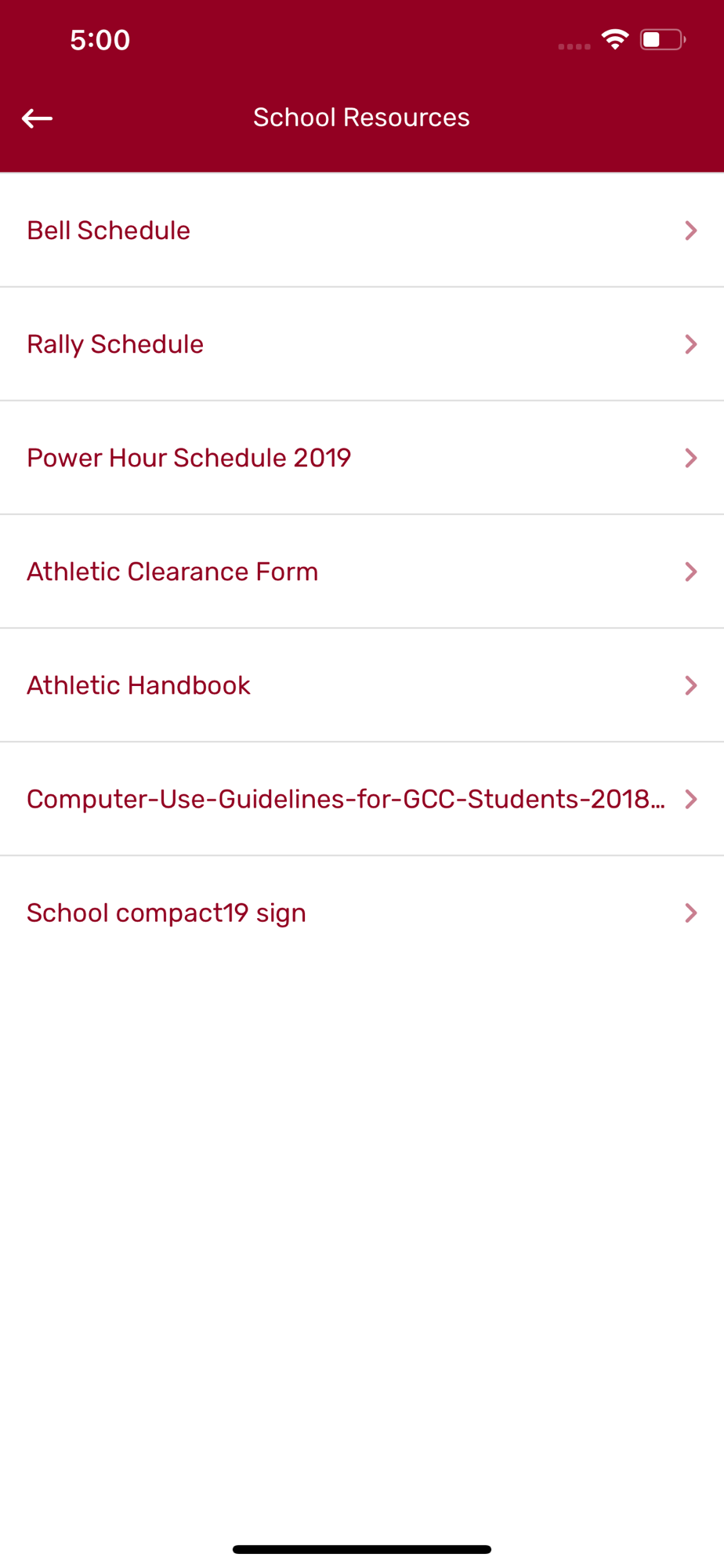The image size is (724, 1568).
Task: Open Computer-Use-Guidelines-for-GCC-Students document
Action: (362, 799)
